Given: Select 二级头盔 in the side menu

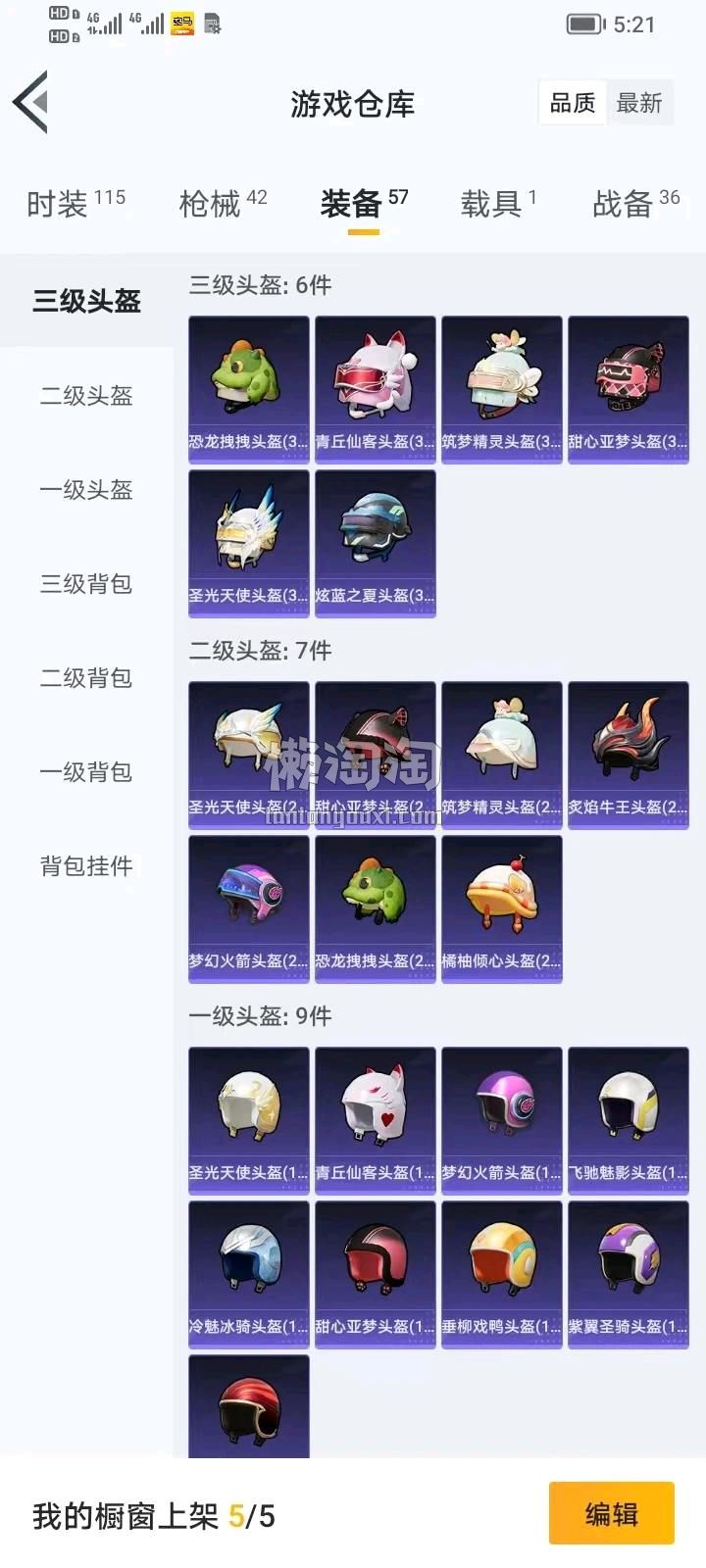Looking at the screenshot, I should tap(86, 396).
